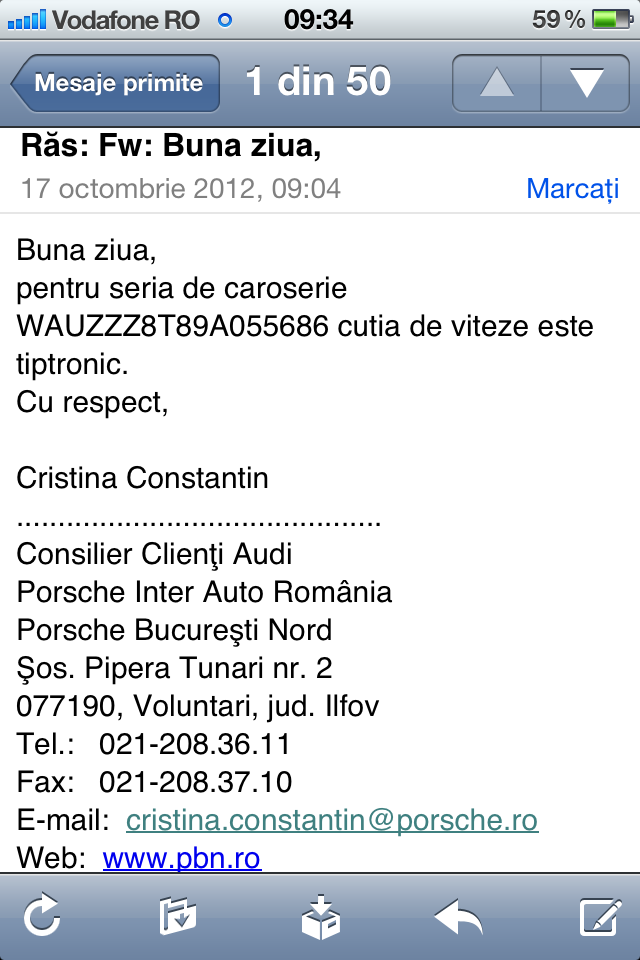Image resolution: width=640 pixels, height=960 pixels.
Task: Reply to this email
Action: click(458, 916)
